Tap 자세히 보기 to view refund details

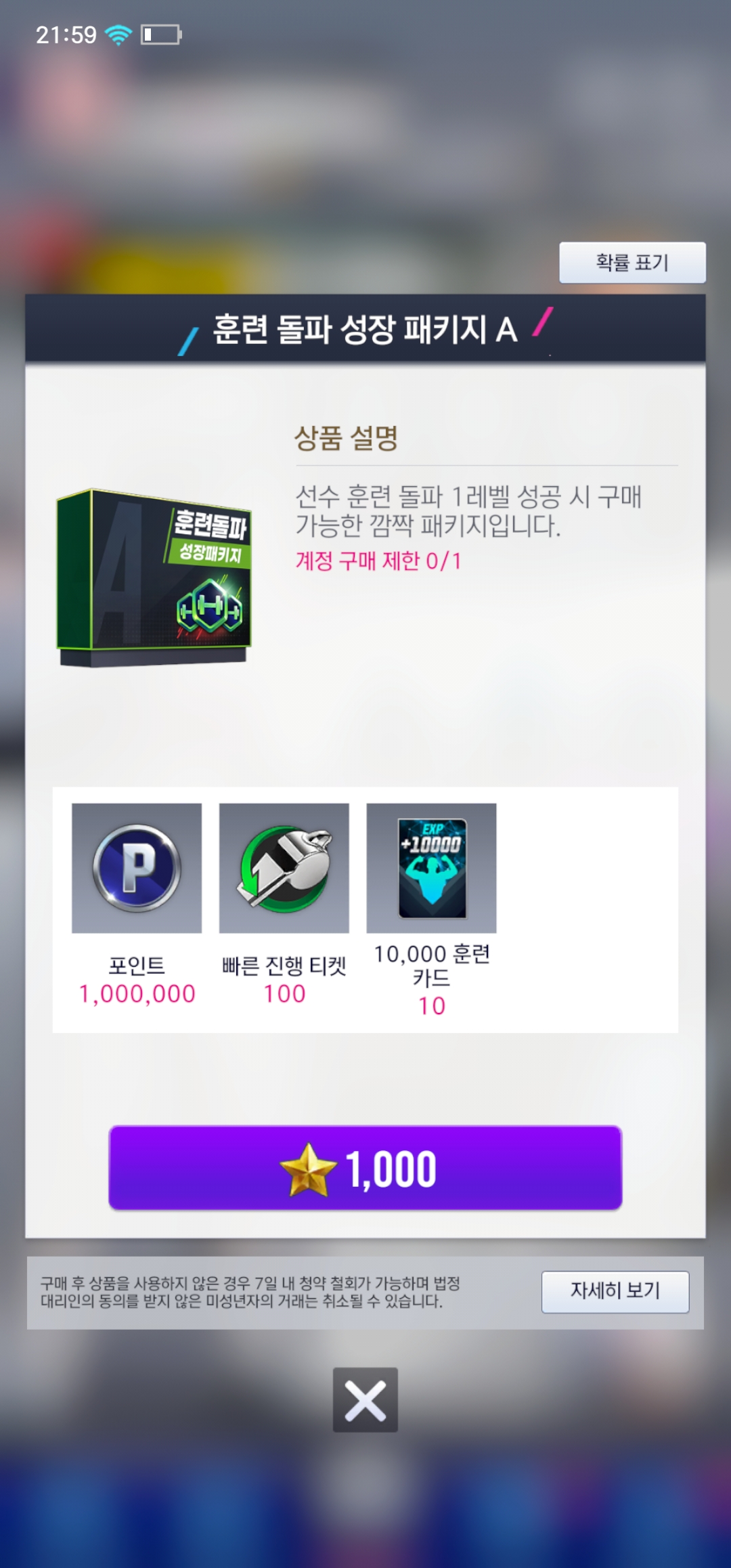(x=615, y=1292)
